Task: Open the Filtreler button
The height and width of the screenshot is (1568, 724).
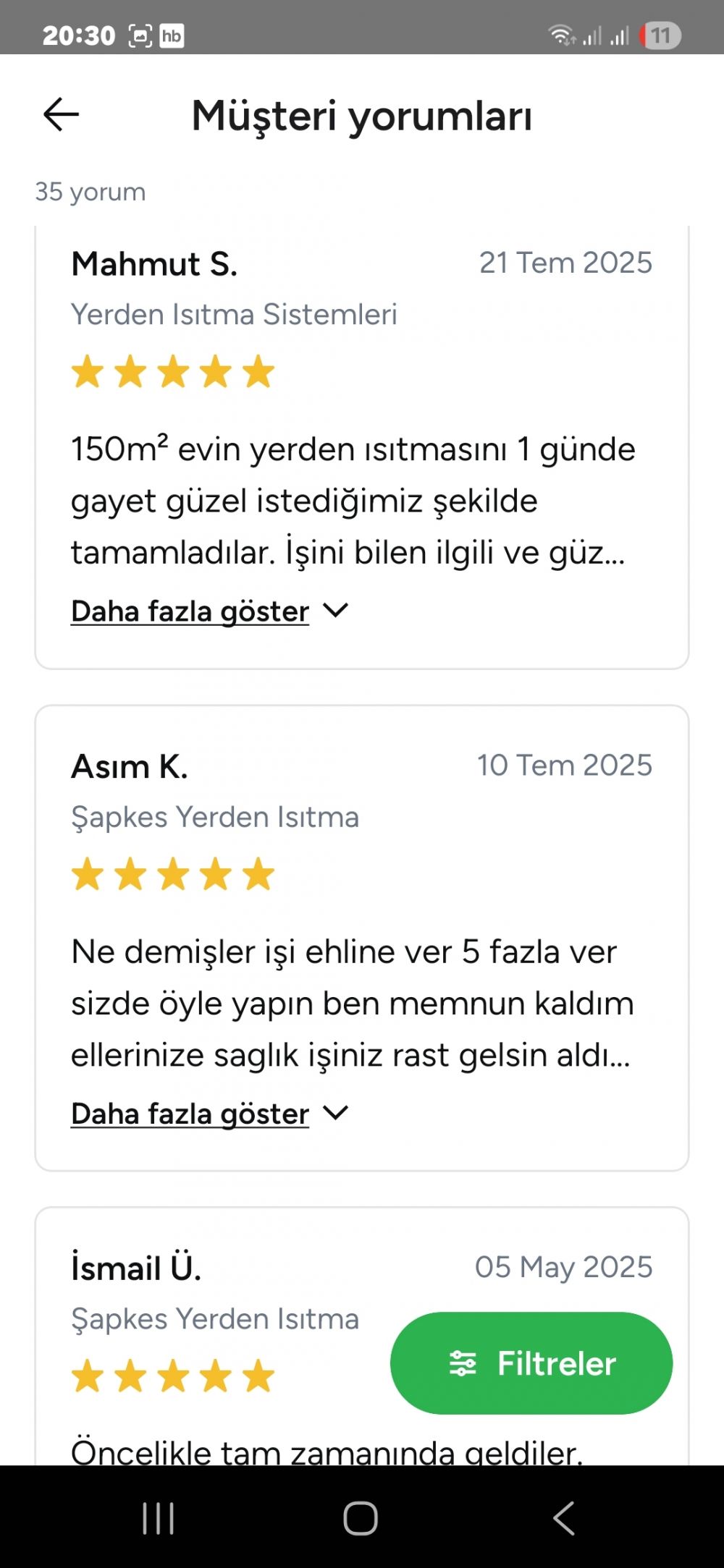Action: click(531, 1363)
